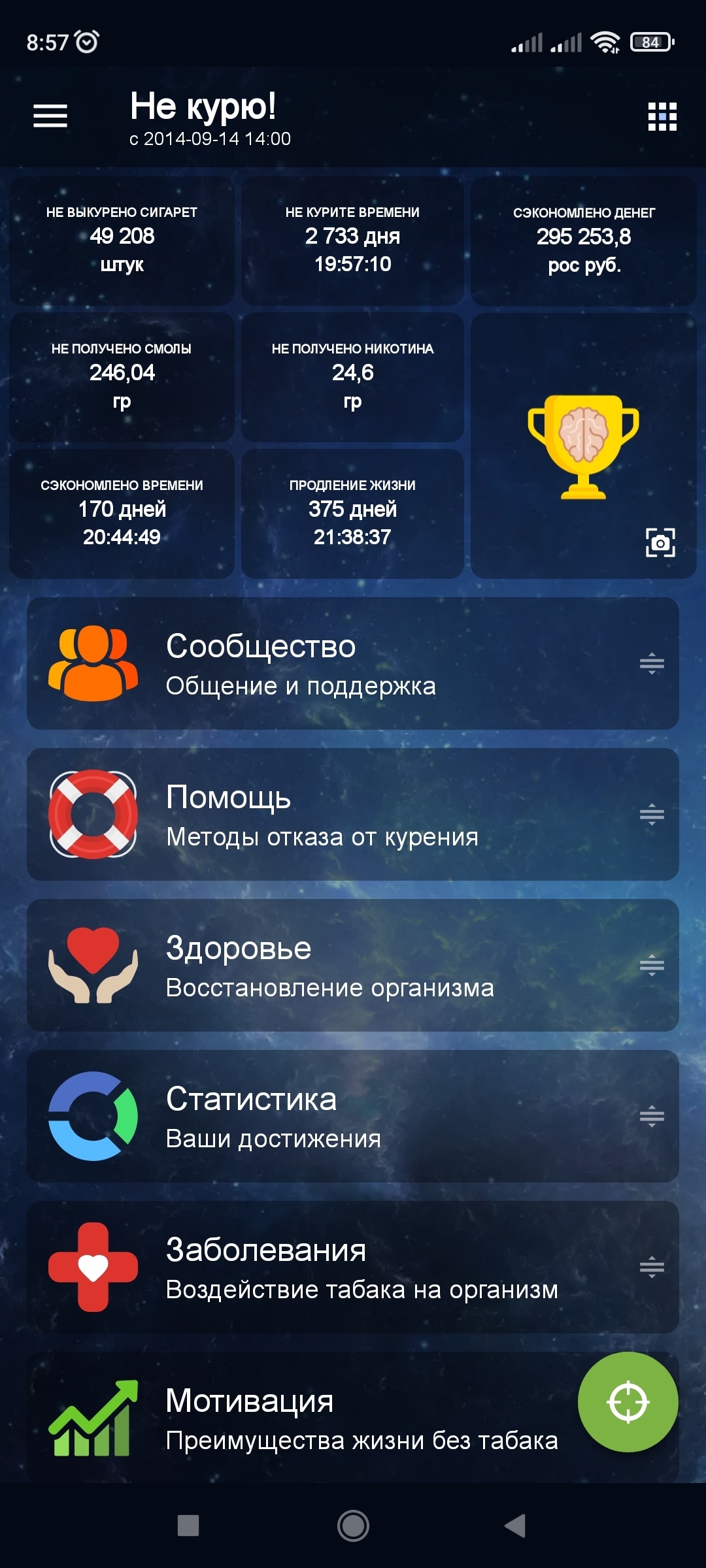Image resolution: width=706 pixels, height=1568 pixels.
Task: Open the grid layout icon in header
Action: (x=662, y=117)
